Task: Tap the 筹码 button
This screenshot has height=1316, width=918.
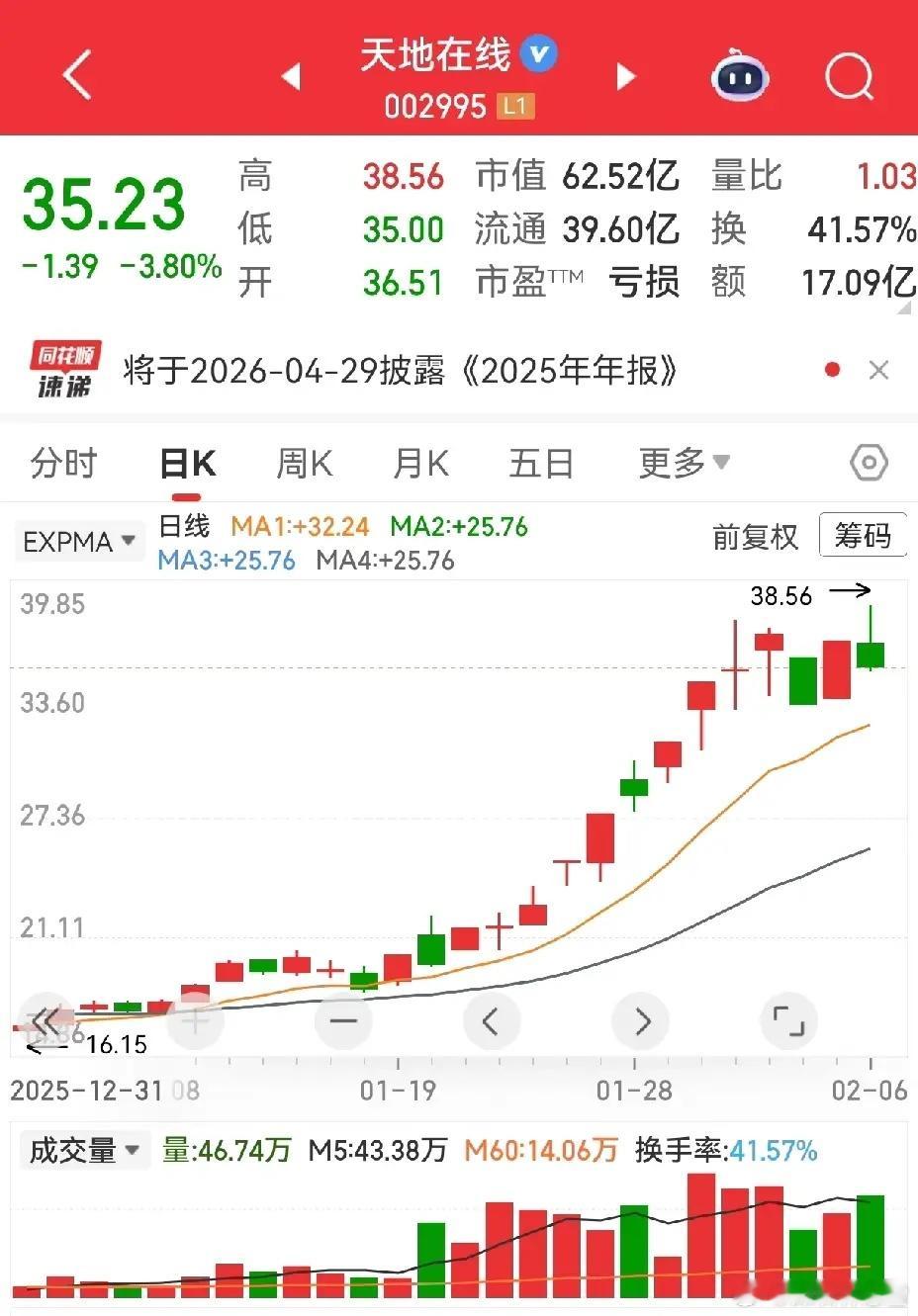Action: tap(862, 536)
